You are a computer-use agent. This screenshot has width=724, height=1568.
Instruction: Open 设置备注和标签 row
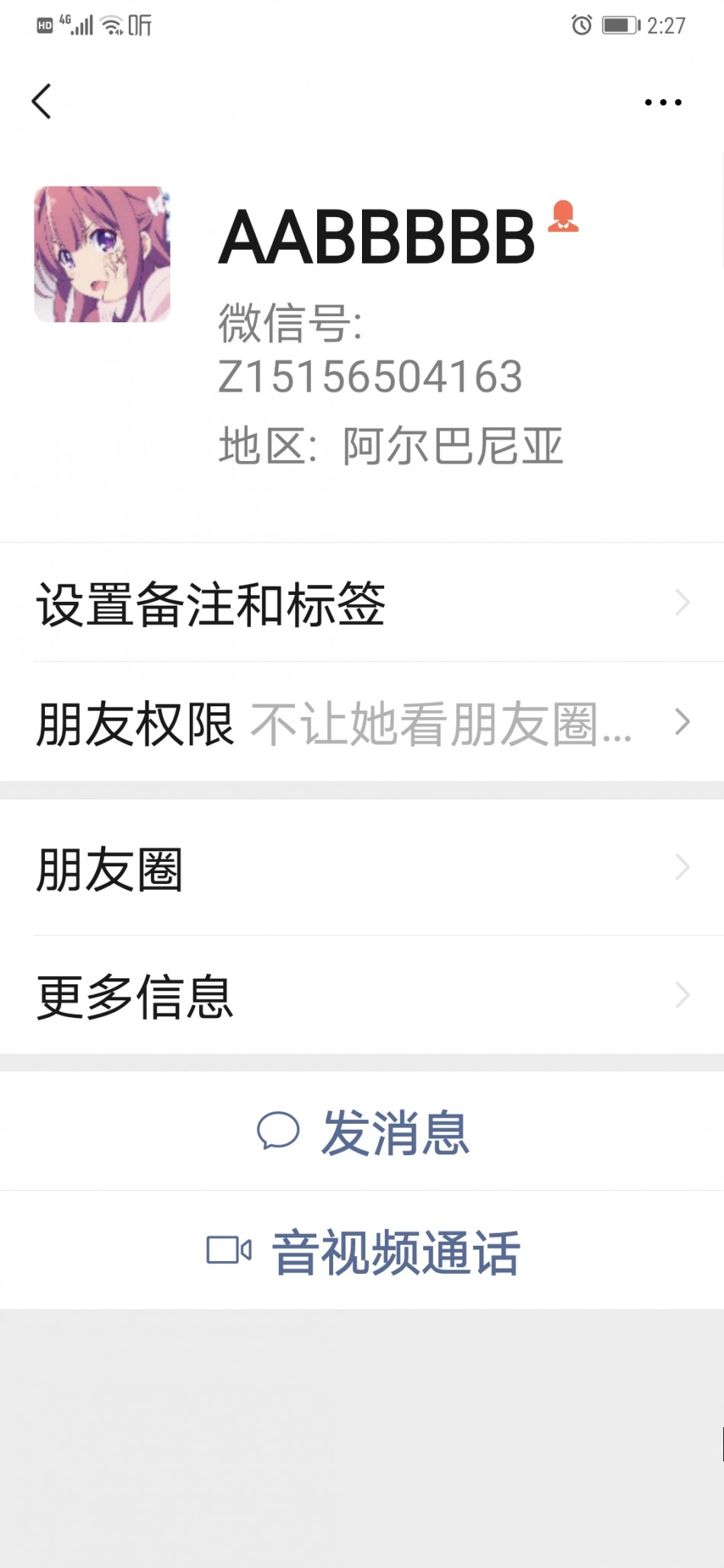362,603
